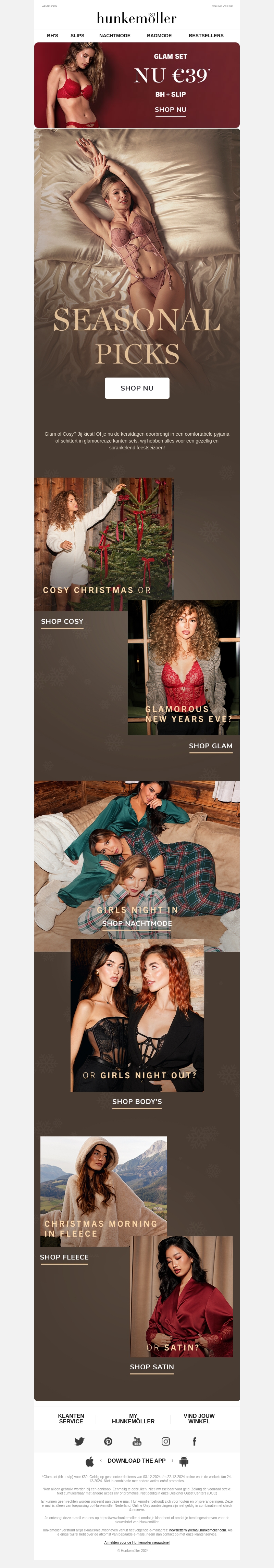Open the ONLINE VERSIE link
The height and width of the screenshot is (1568, 274).
point(222,6)
